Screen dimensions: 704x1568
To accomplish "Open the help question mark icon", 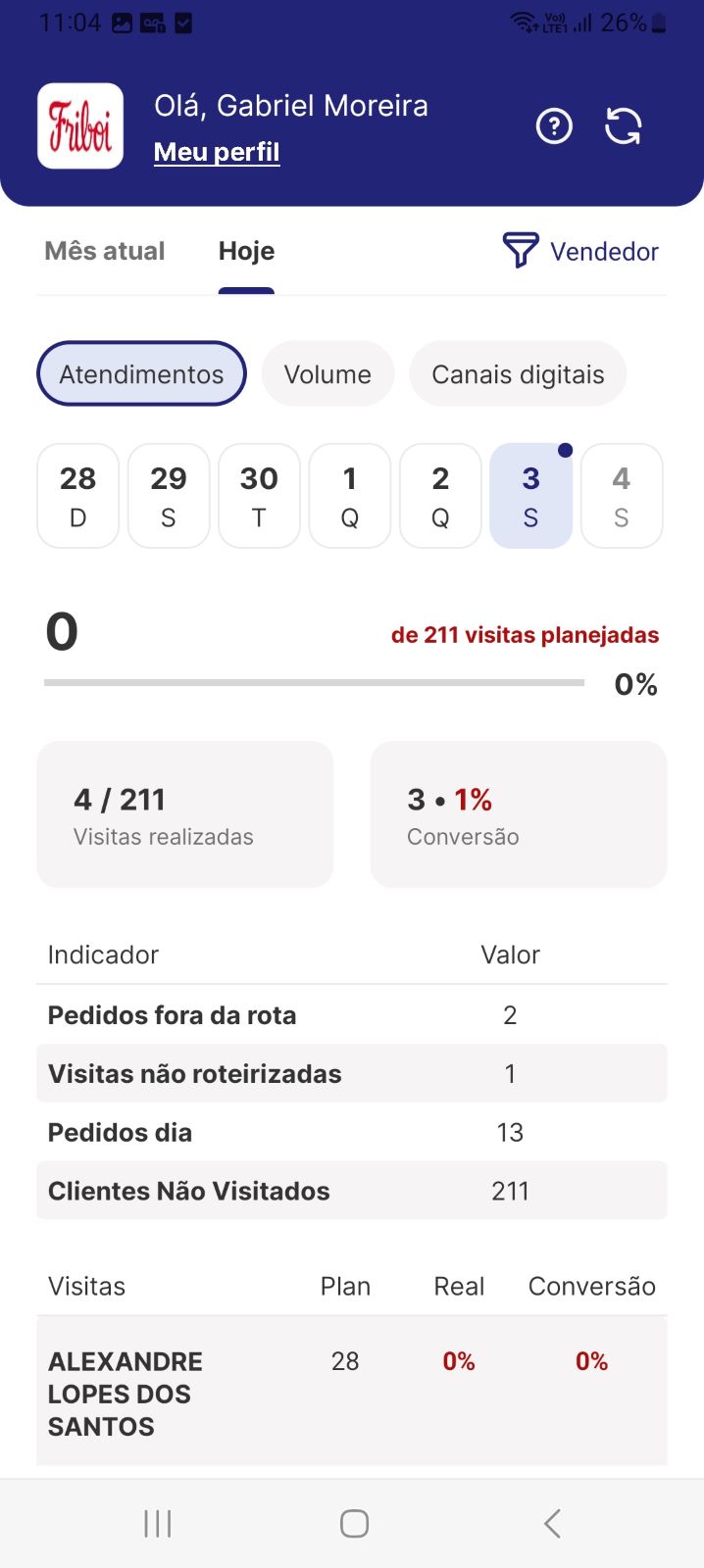I will [x=554, y=126].
